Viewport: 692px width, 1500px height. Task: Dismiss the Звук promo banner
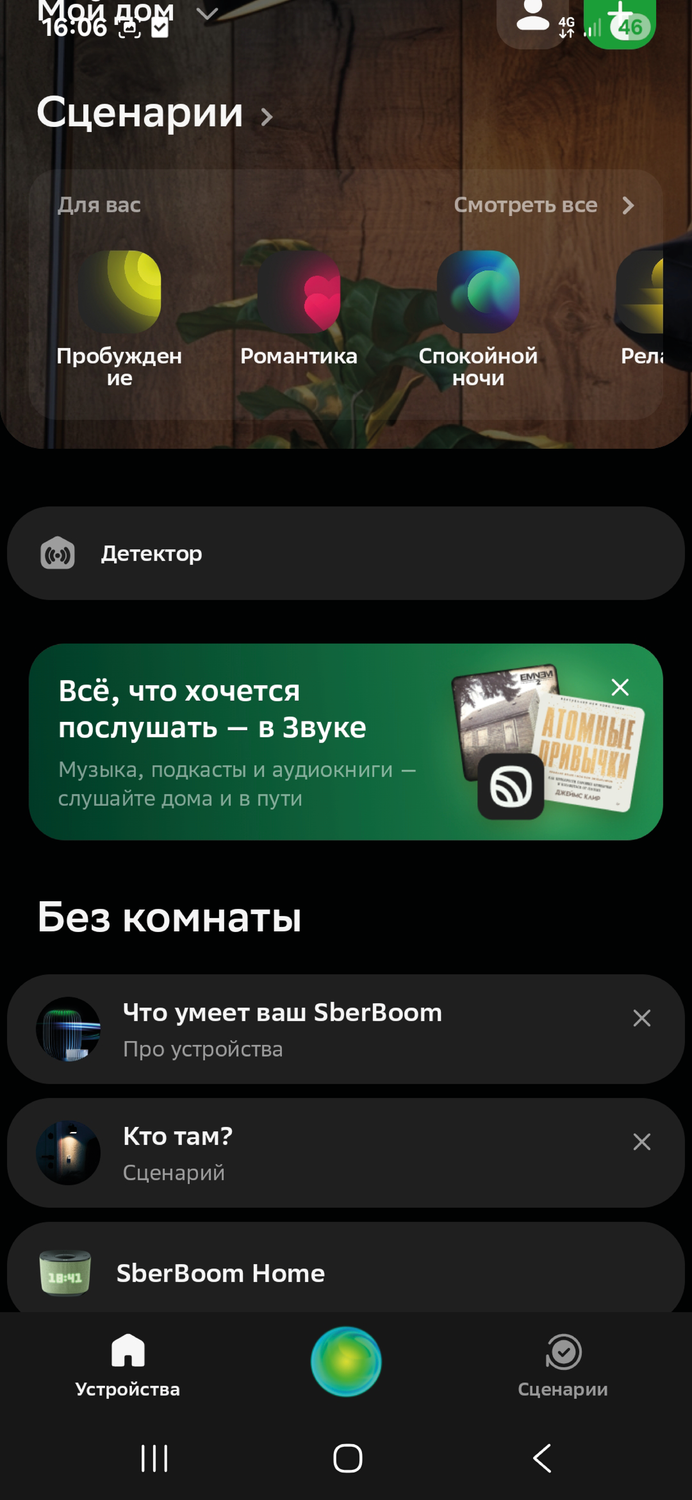pyautogui.click(x=620, y=687)
